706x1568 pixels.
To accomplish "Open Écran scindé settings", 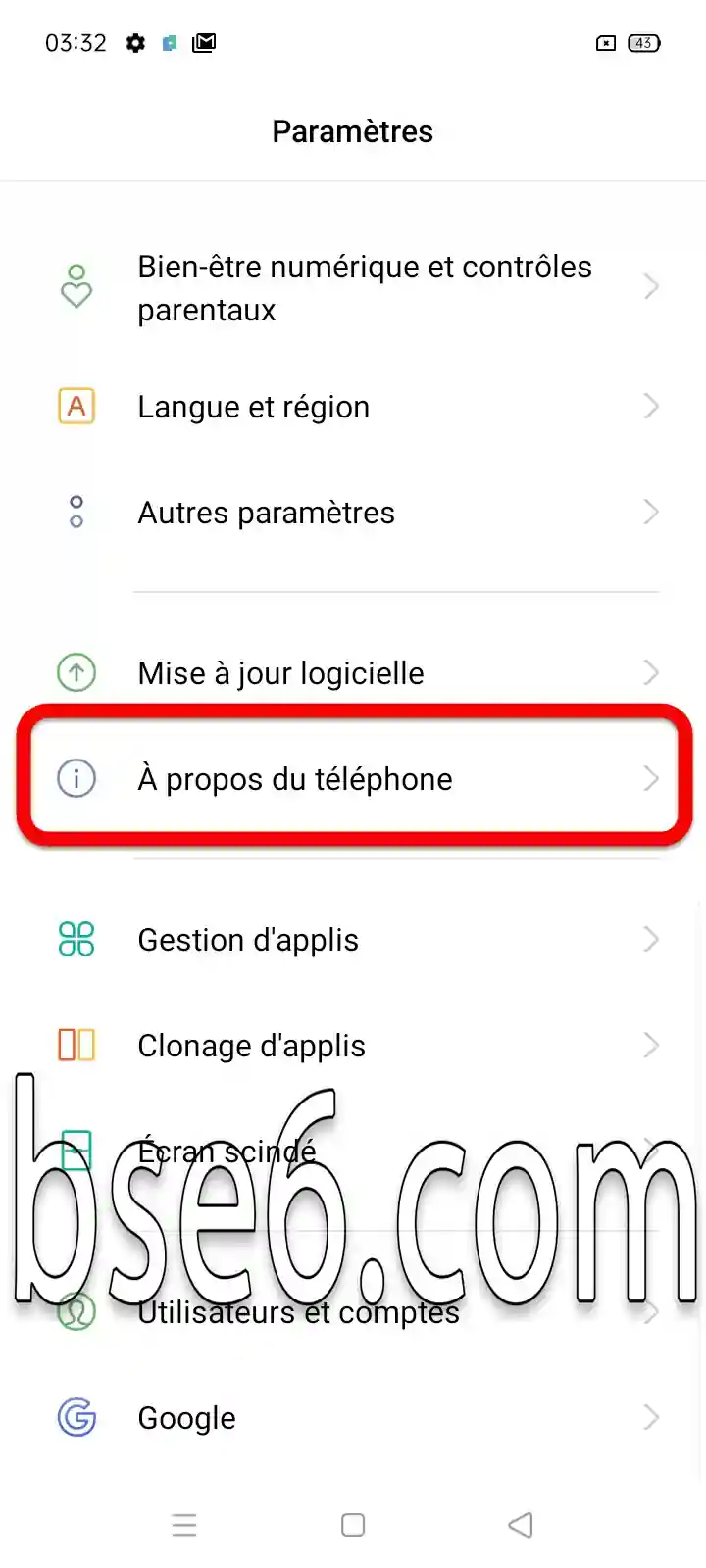I will (x=353, y=1151).
